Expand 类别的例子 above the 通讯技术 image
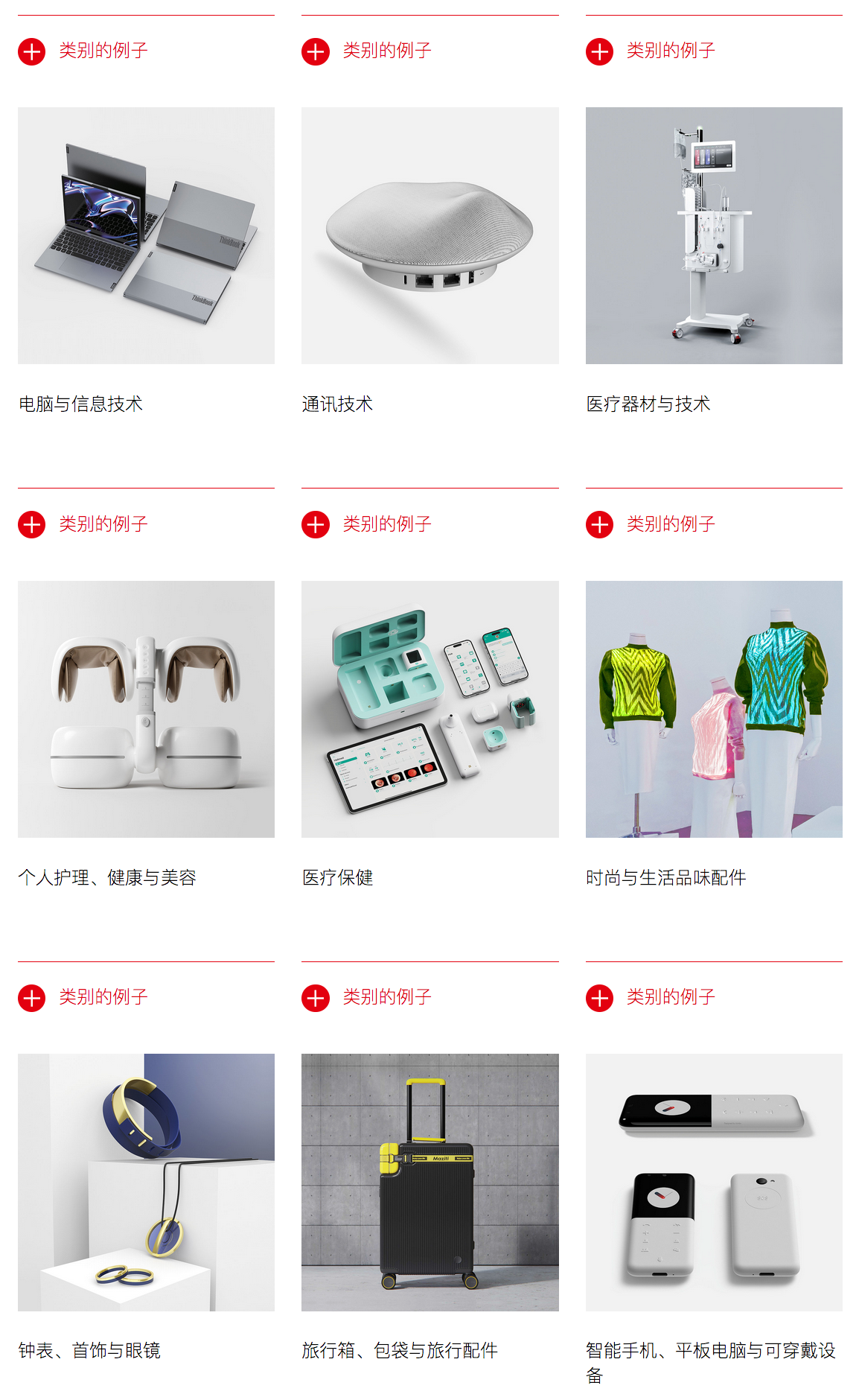Screen dimensions: 859x1400 click(x=316, y=51)
